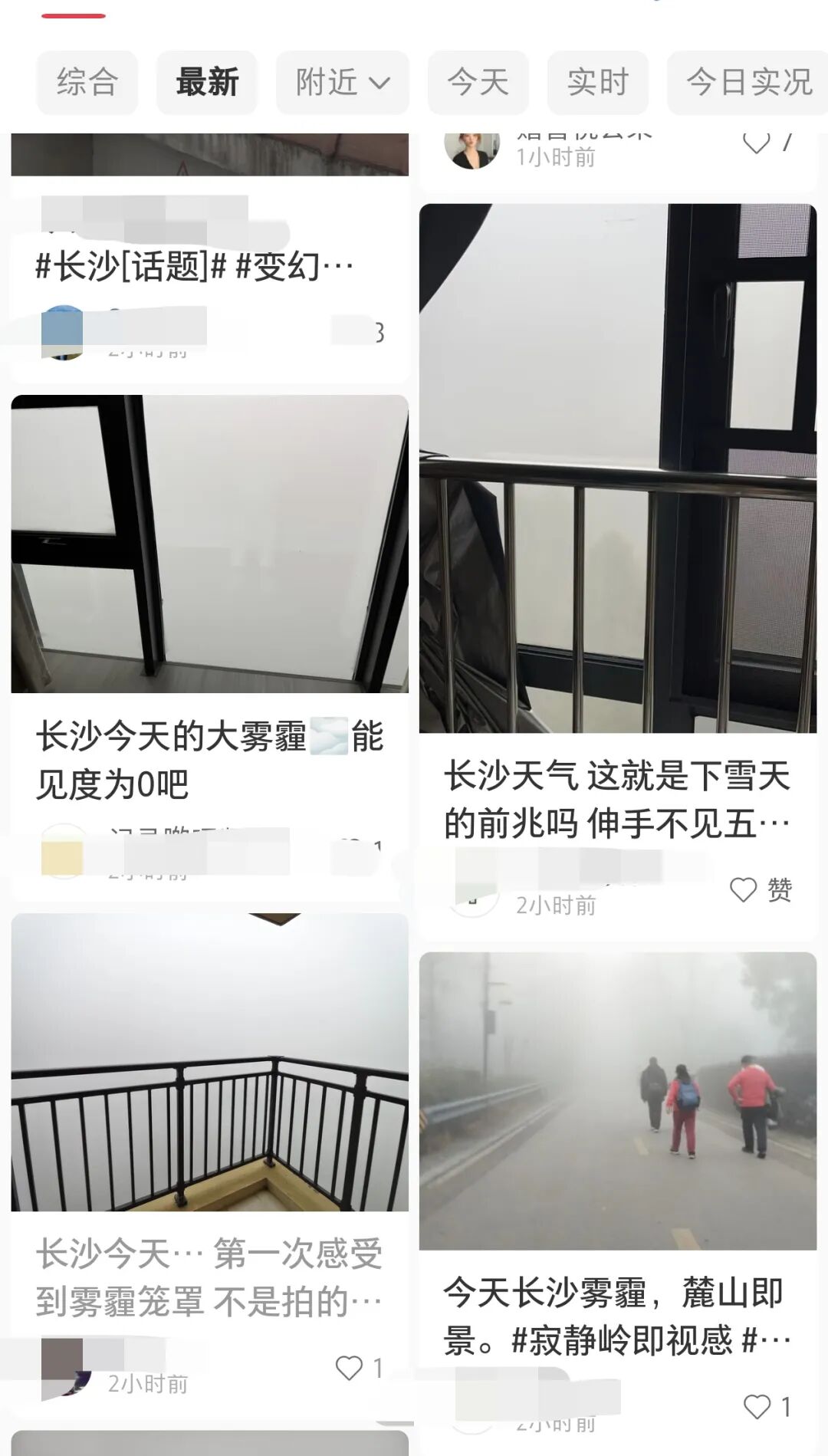Open the post titled 长沙今天的大雾霾能见度为0吧

(x=207, y=759)
